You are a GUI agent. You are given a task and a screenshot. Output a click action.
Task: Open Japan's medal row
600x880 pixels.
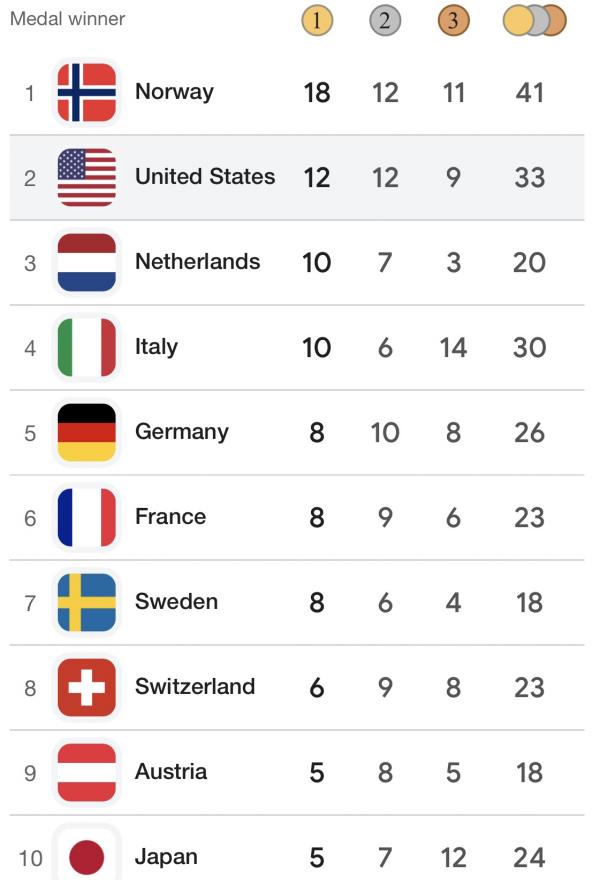pos(166,857)
